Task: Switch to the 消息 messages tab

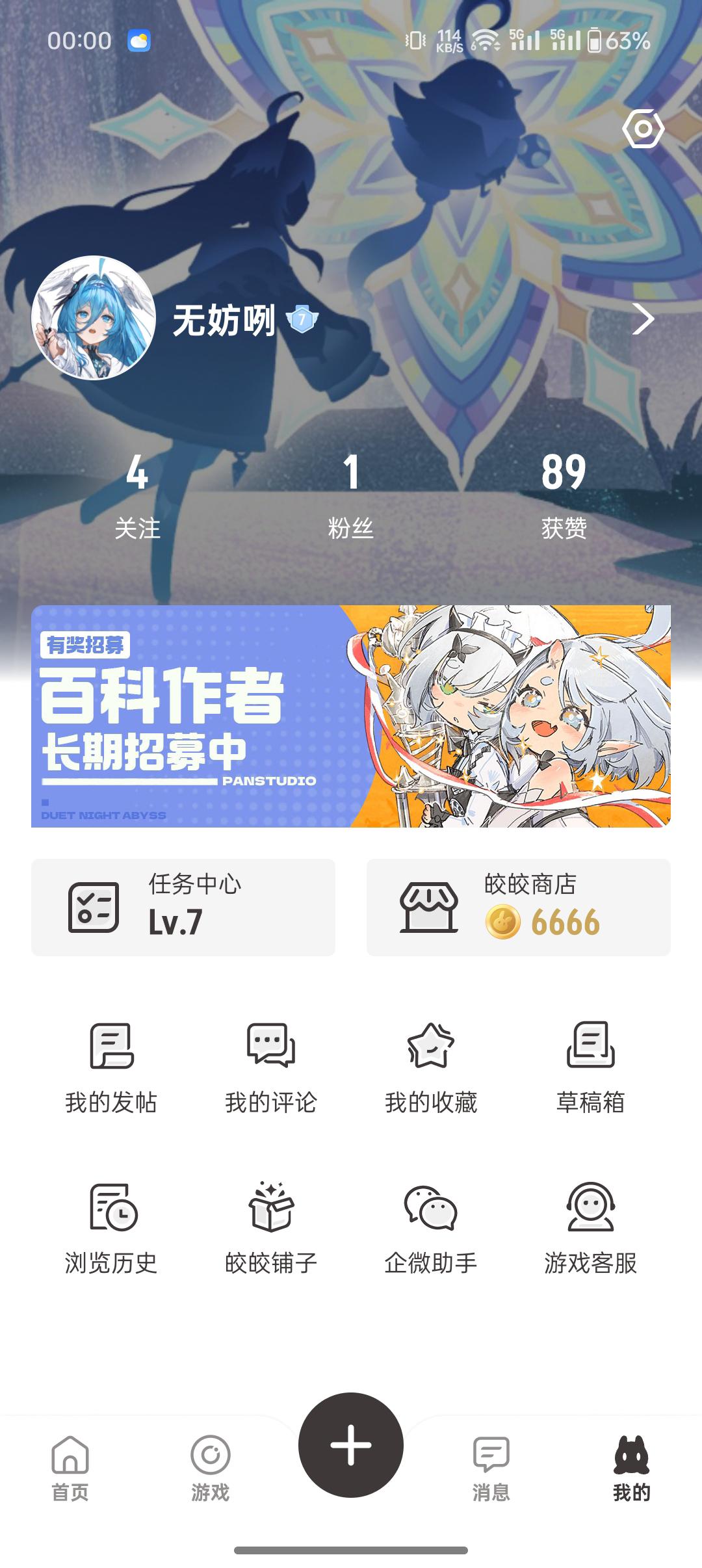Action: 491,1468
